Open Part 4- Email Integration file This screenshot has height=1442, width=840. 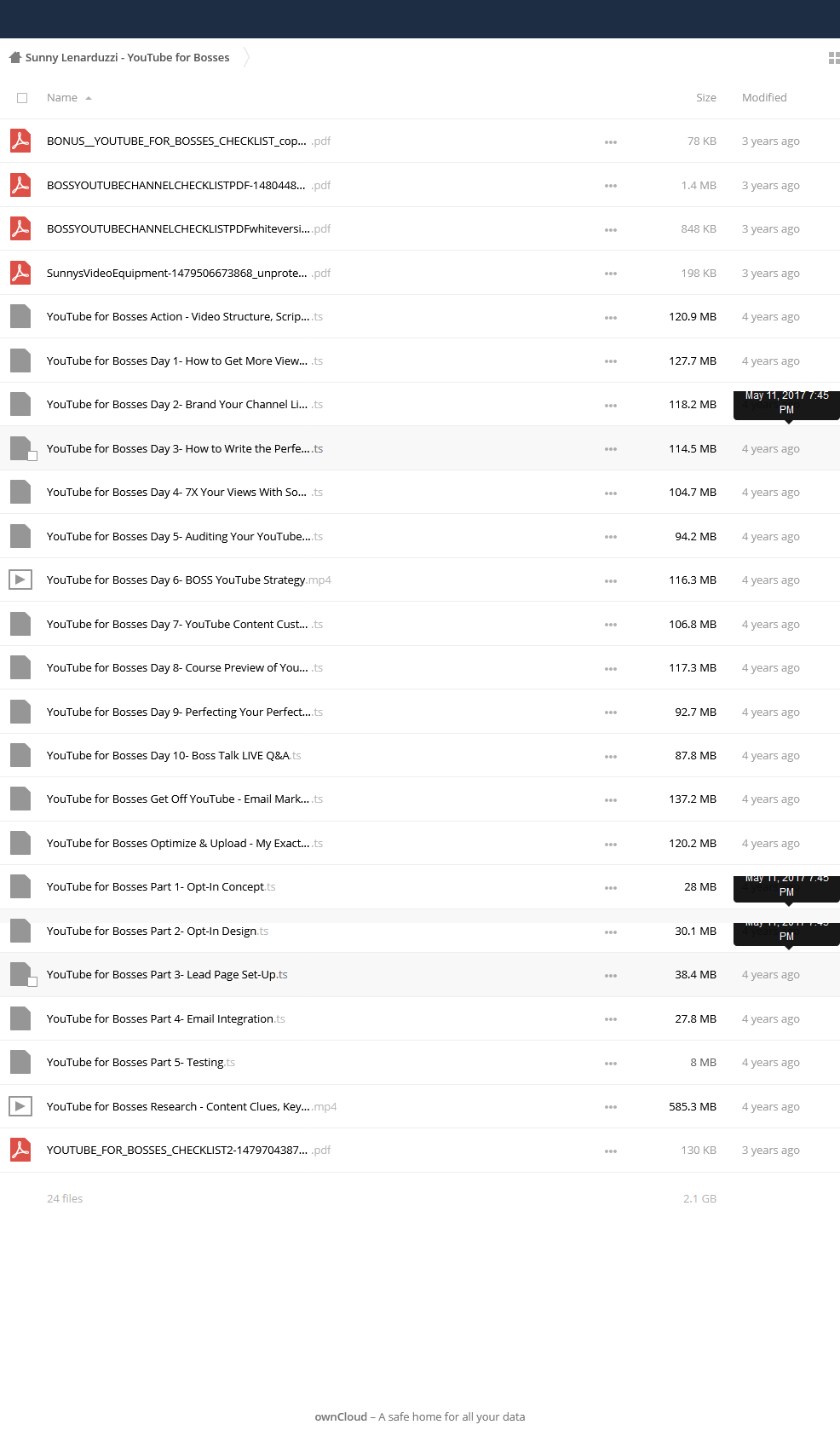pyautogui.click(x=166, y=1019)
